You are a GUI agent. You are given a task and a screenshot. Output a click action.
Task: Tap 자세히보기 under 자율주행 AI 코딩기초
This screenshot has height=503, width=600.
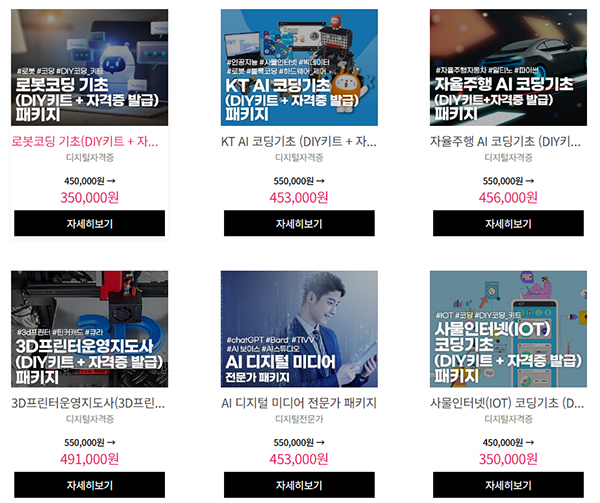tap(509, 223)
